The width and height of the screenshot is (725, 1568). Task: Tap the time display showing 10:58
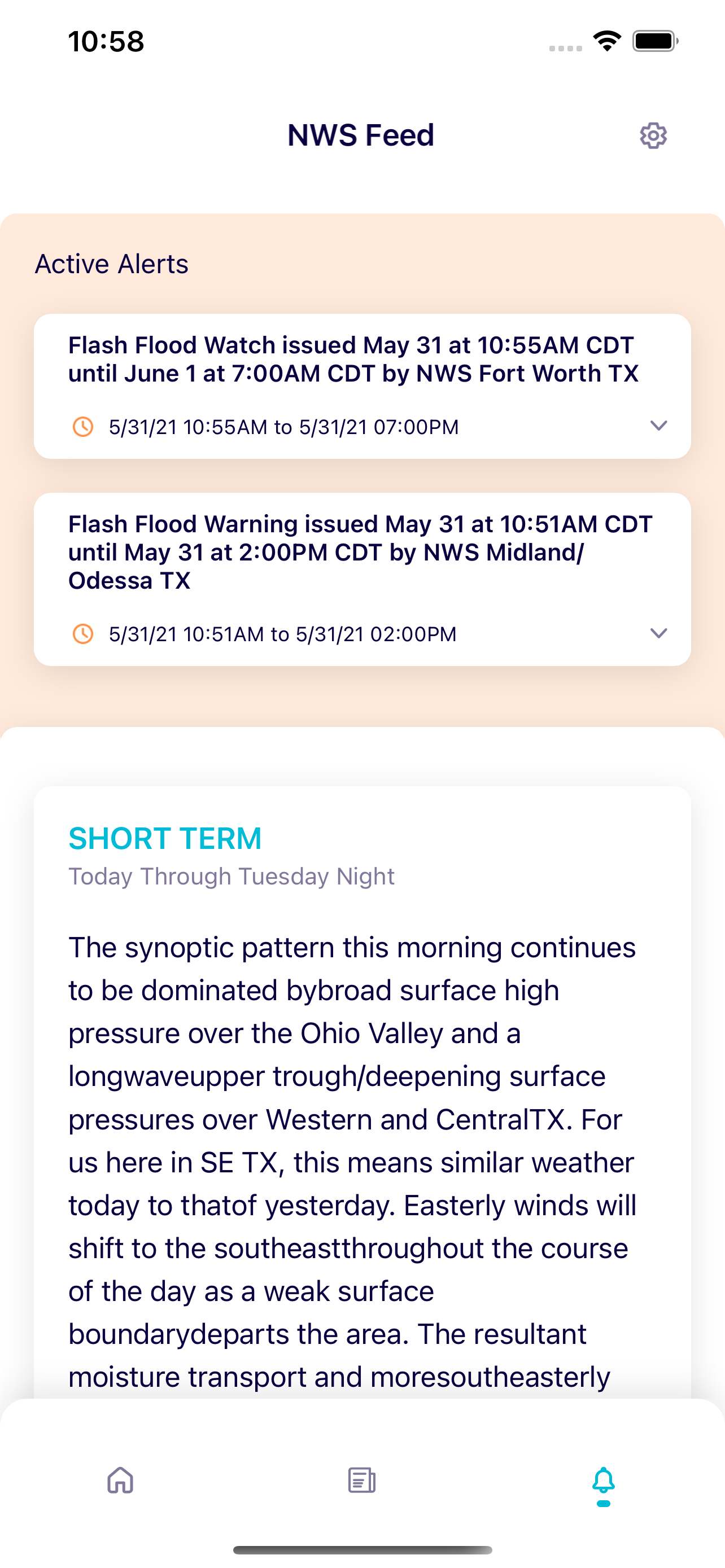click(106, 41)
